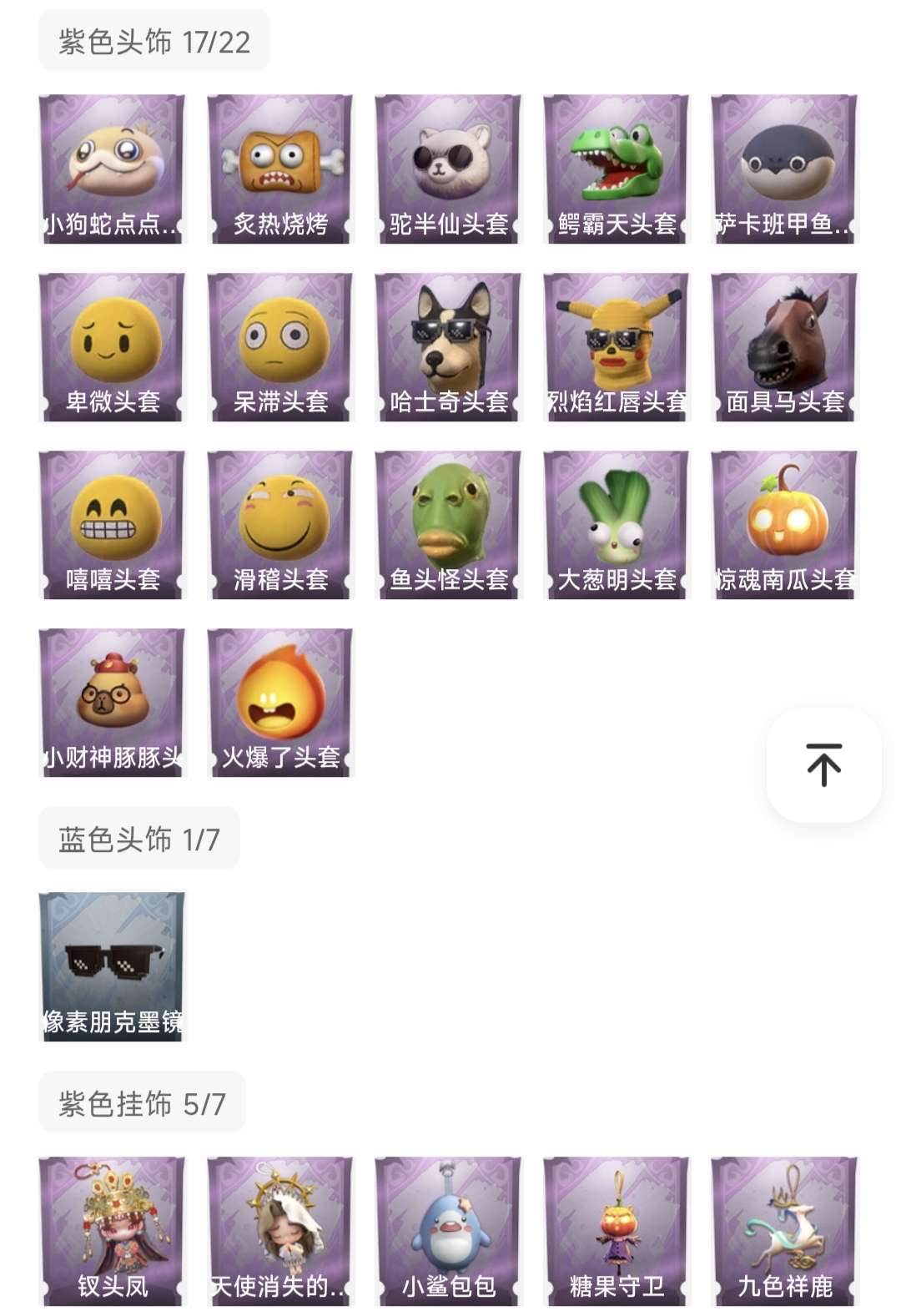View the 哈士奇头套 husky headgear
This screenshot has height=1316, width=901.
coord(448,347)
